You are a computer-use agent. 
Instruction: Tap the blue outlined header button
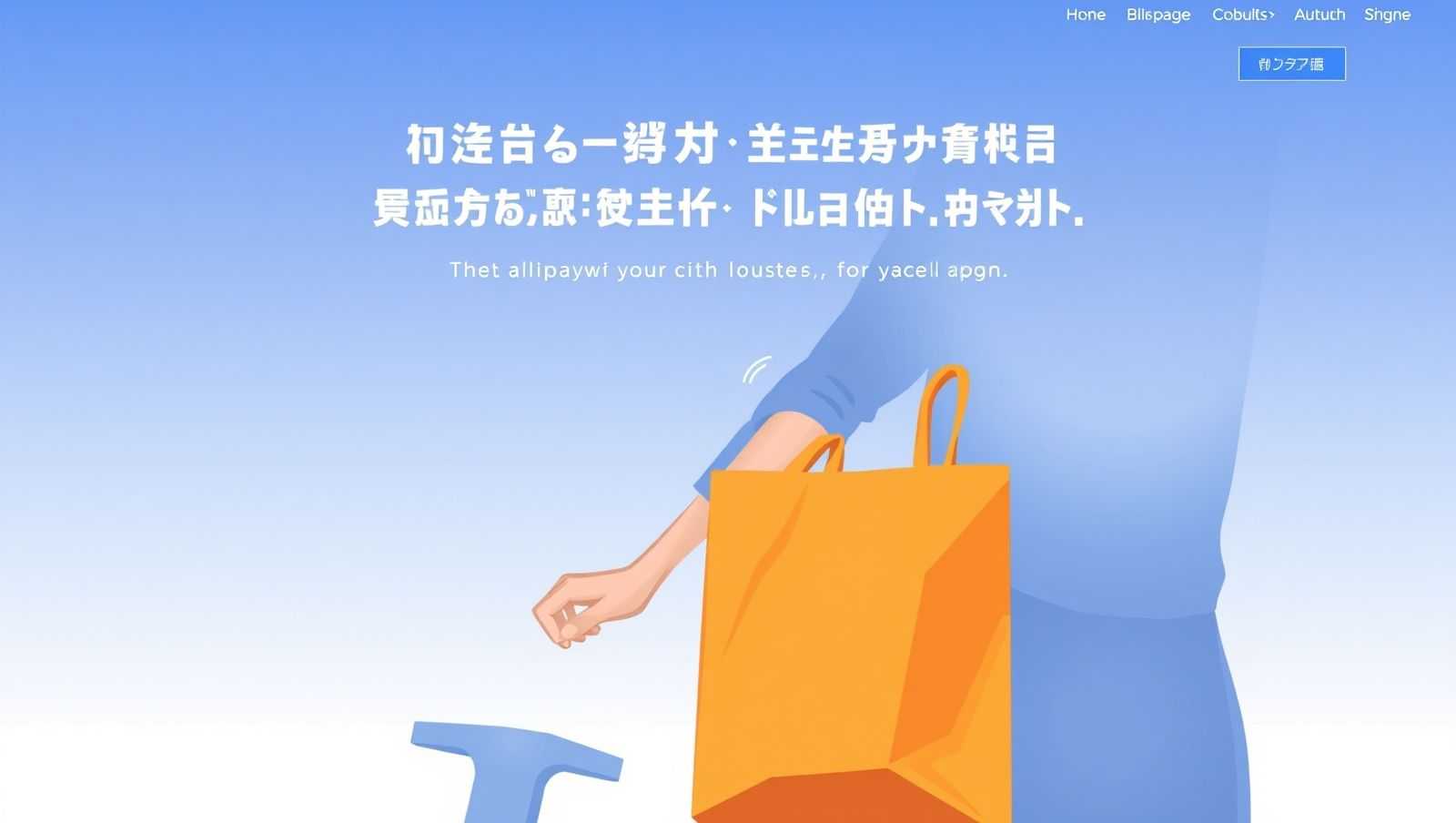click(1291, 64)
